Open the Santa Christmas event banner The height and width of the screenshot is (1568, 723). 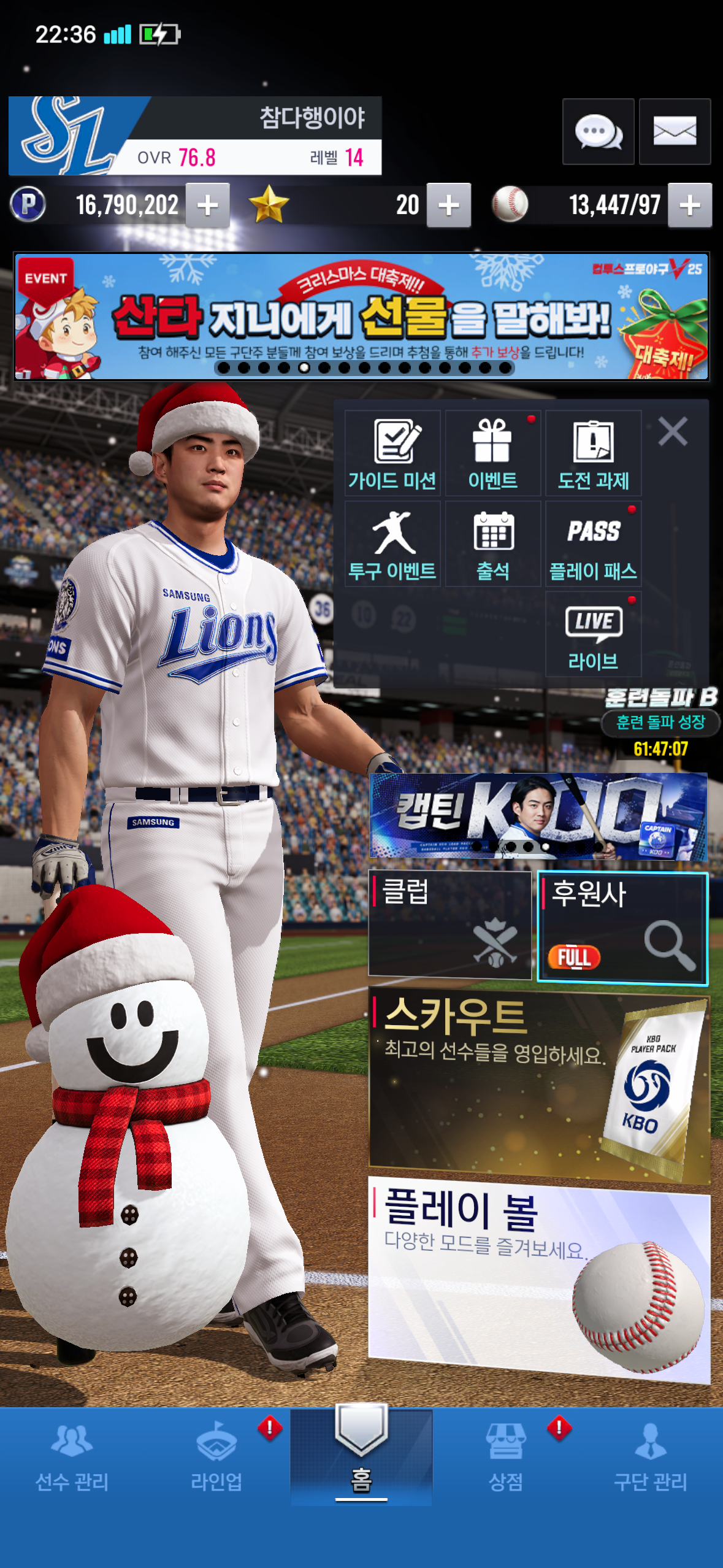[361, 317]
